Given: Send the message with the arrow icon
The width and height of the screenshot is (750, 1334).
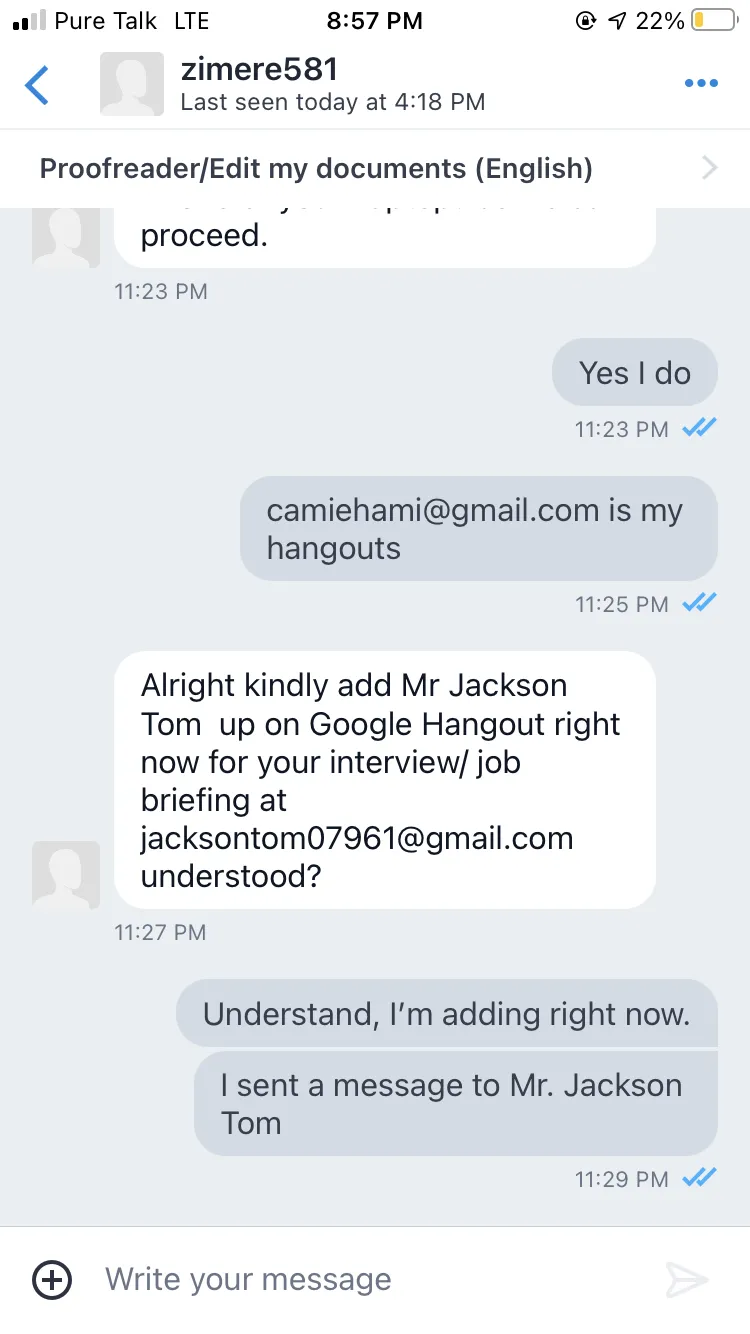Looking at the screenshot, I should click(x=687, y=1279).
